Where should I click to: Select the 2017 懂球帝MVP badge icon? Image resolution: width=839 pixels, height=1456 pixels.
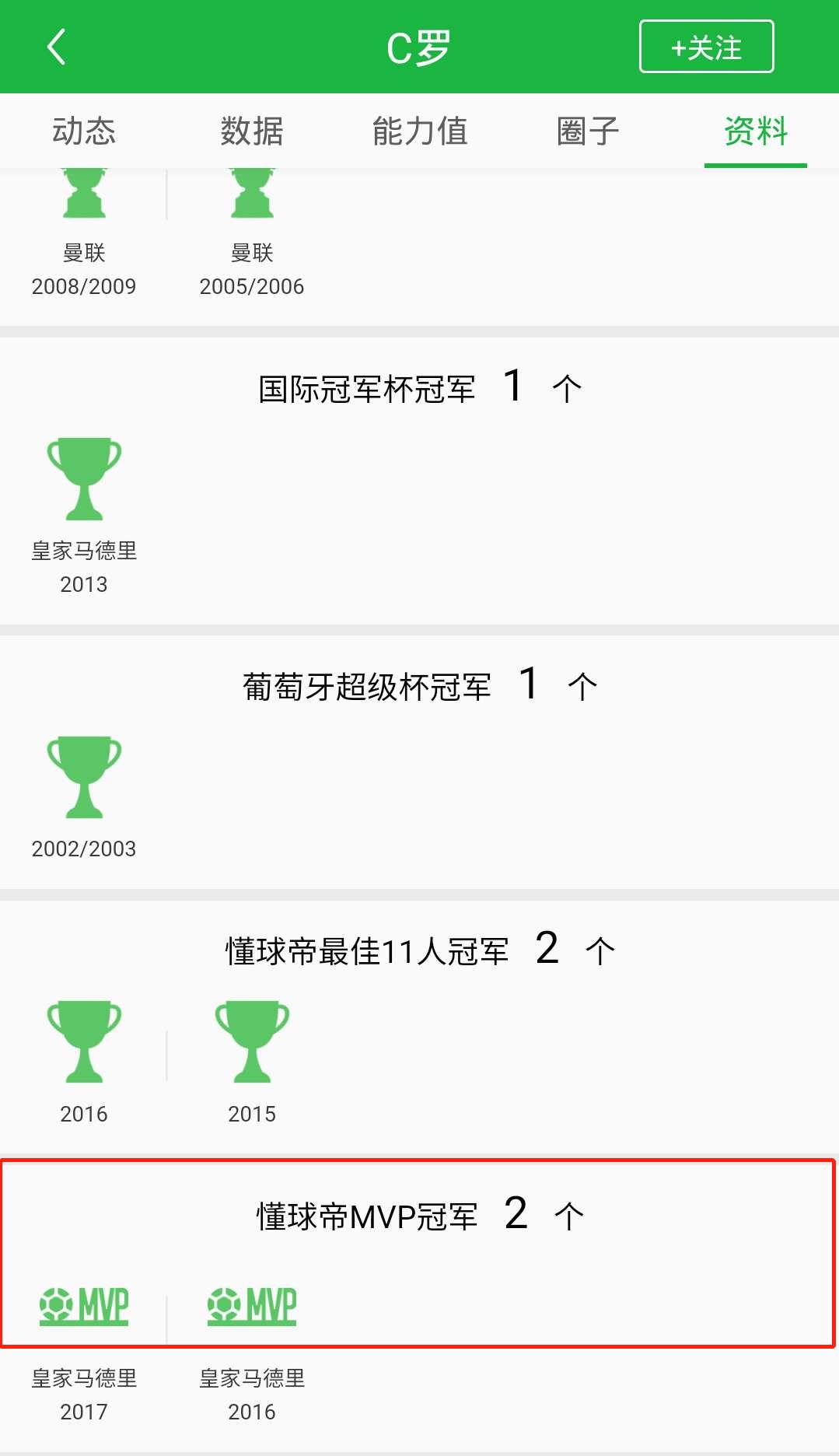pos(83,1305)
